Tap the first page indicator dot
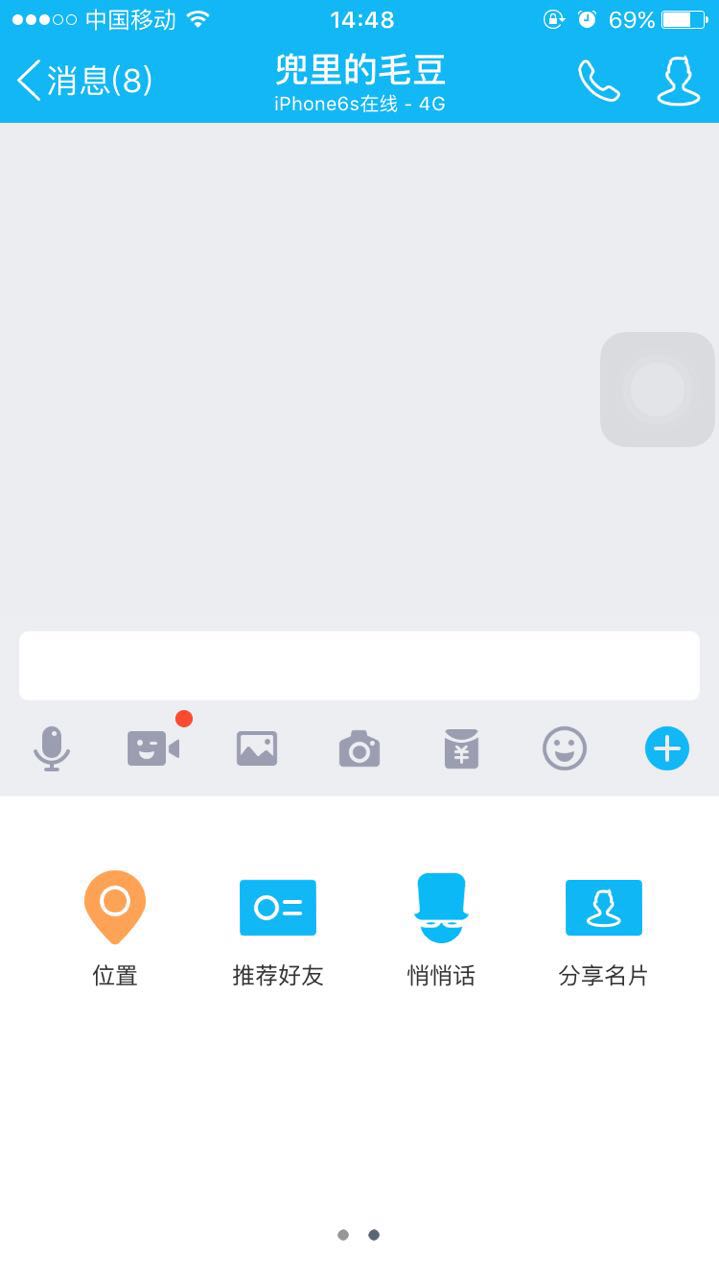 pos(343,1235)
